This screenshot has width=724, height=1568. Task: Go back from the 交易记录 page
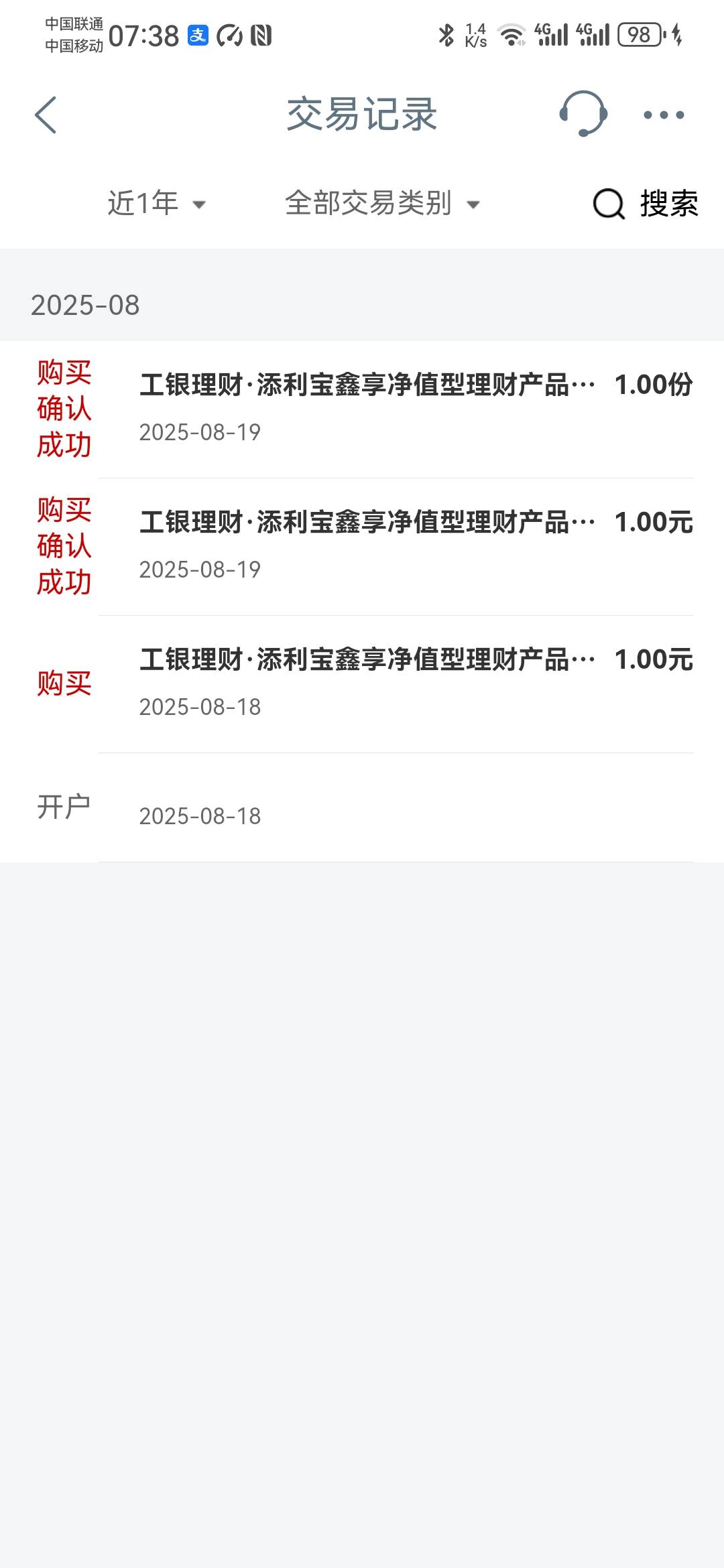coord(46,115)
